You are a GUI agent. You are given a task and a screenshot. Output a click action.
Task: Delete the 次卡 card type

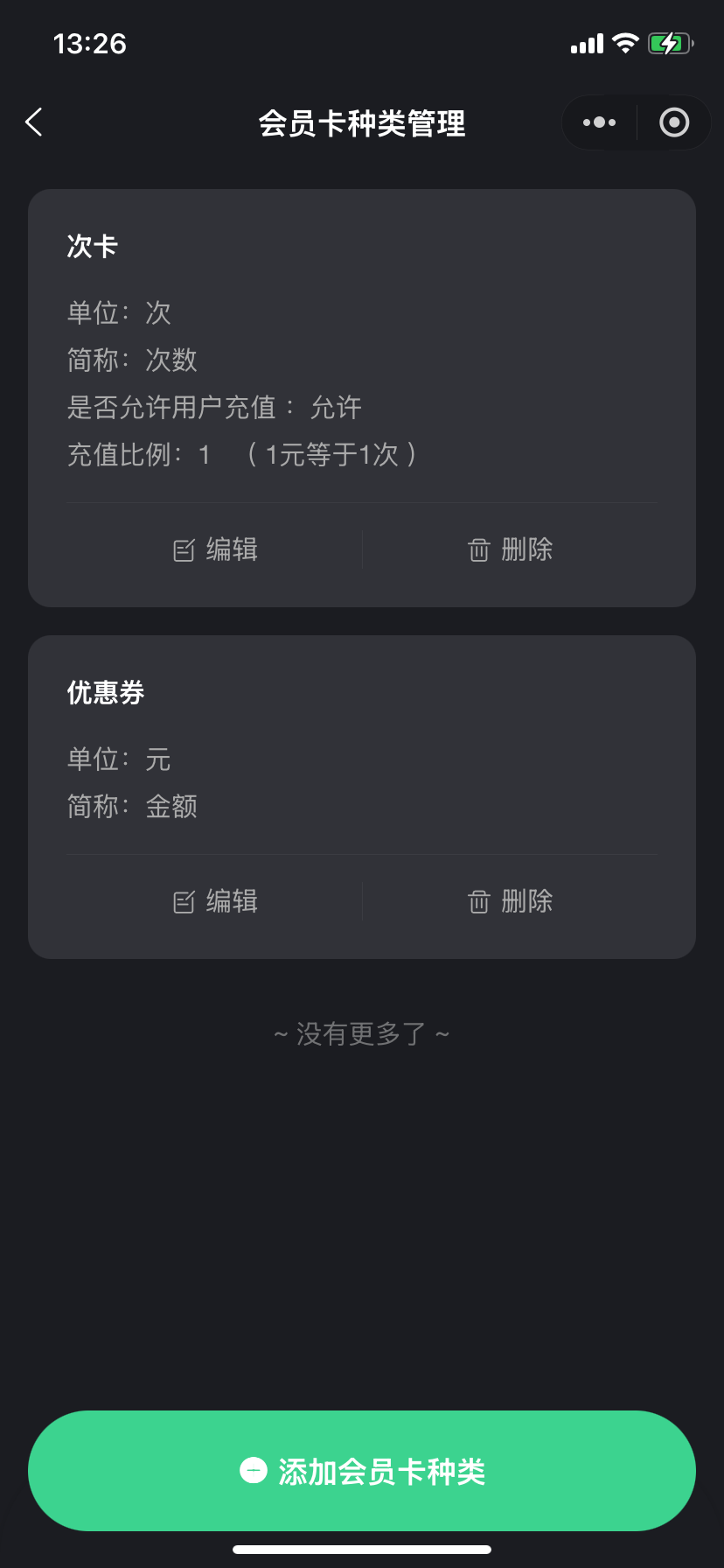[x=511, y=549]
